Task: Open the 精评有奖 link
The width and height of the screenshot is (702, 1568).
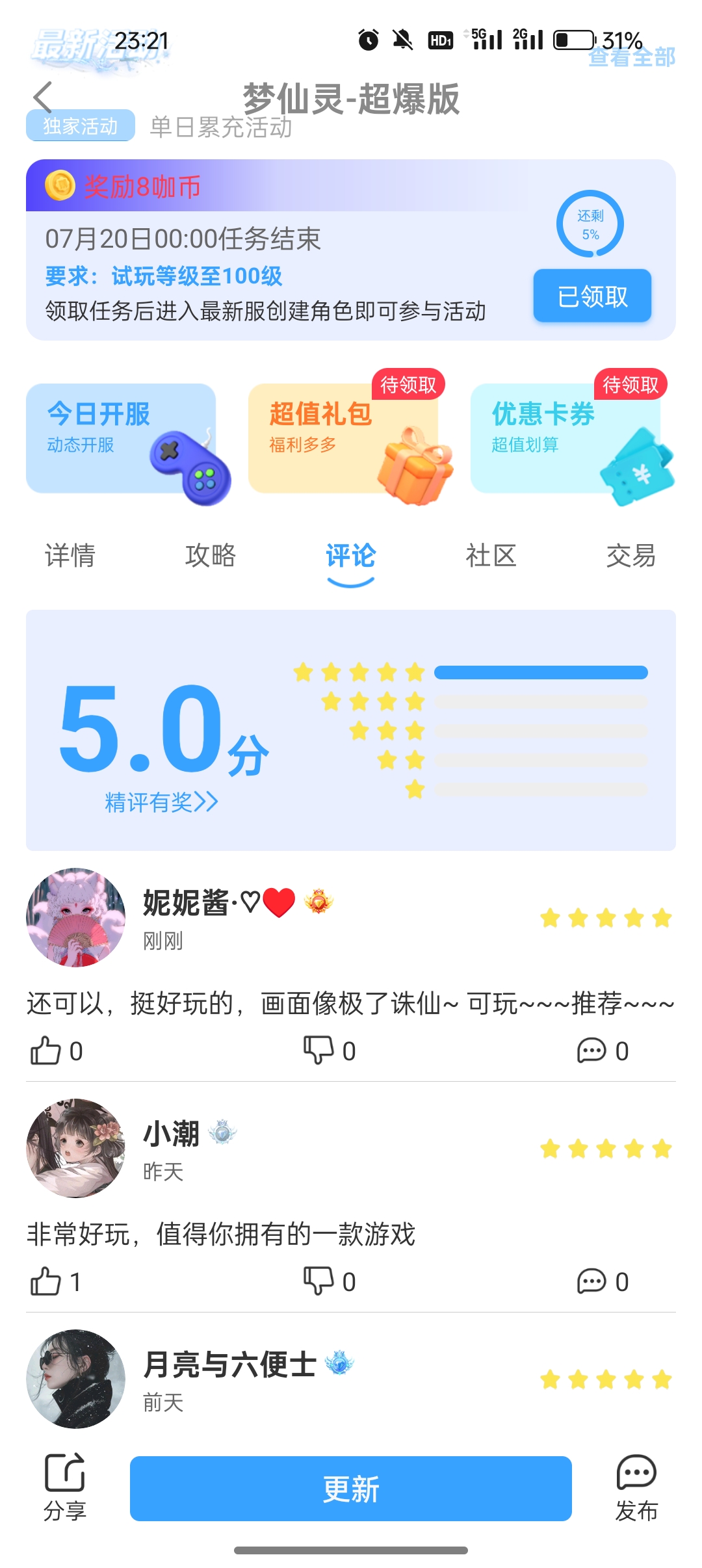Action: point(161,802)
